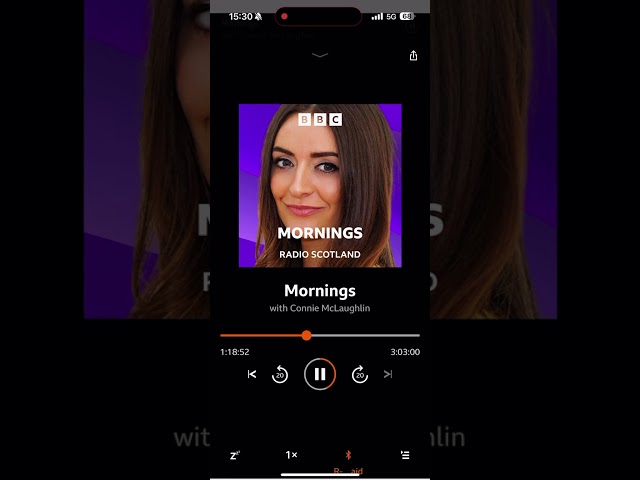Screen dimensions: 640x480
Task: Tap the playback progress bar
Action: (320, 336)
